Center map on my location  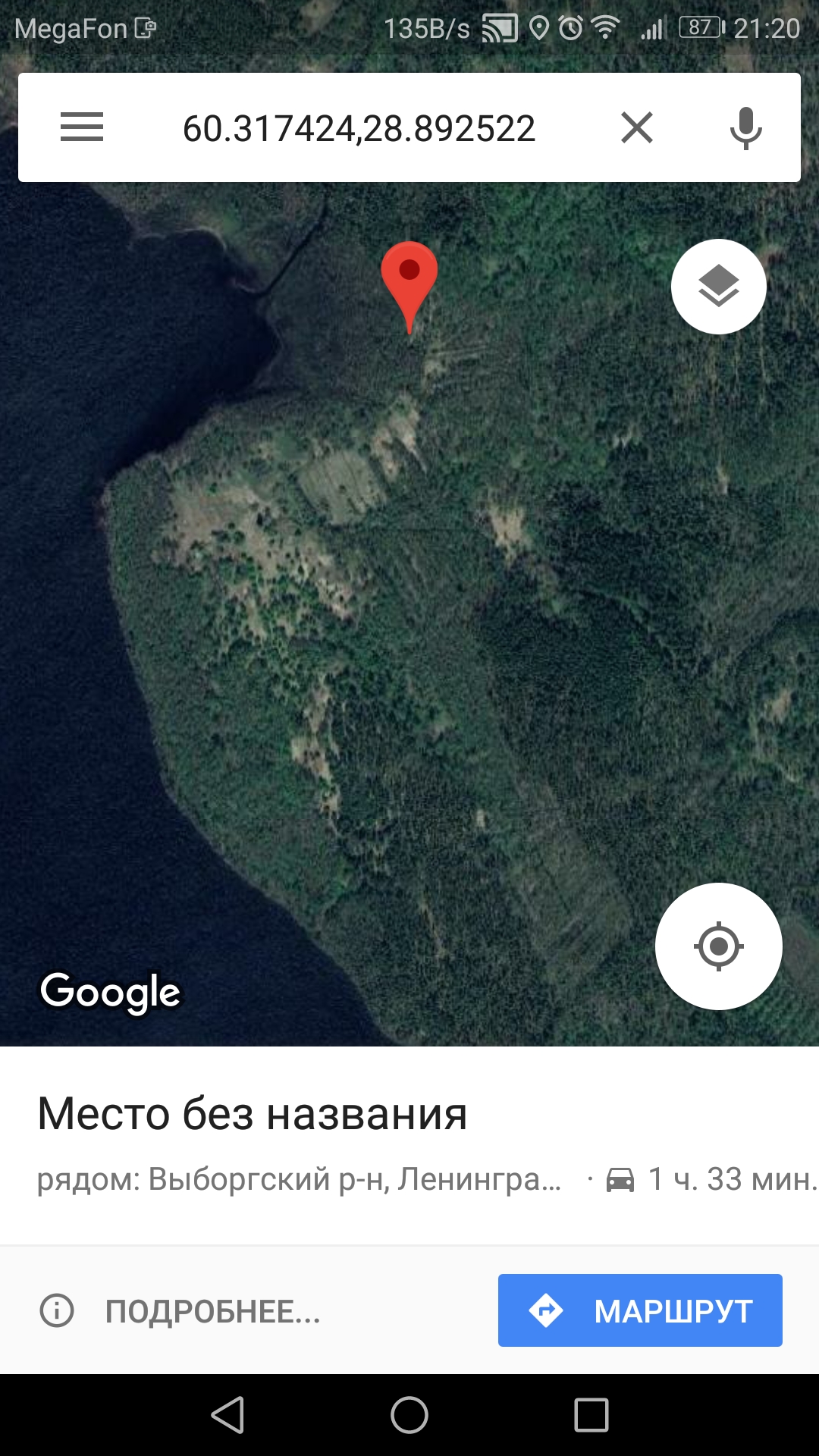click(718, 946)
